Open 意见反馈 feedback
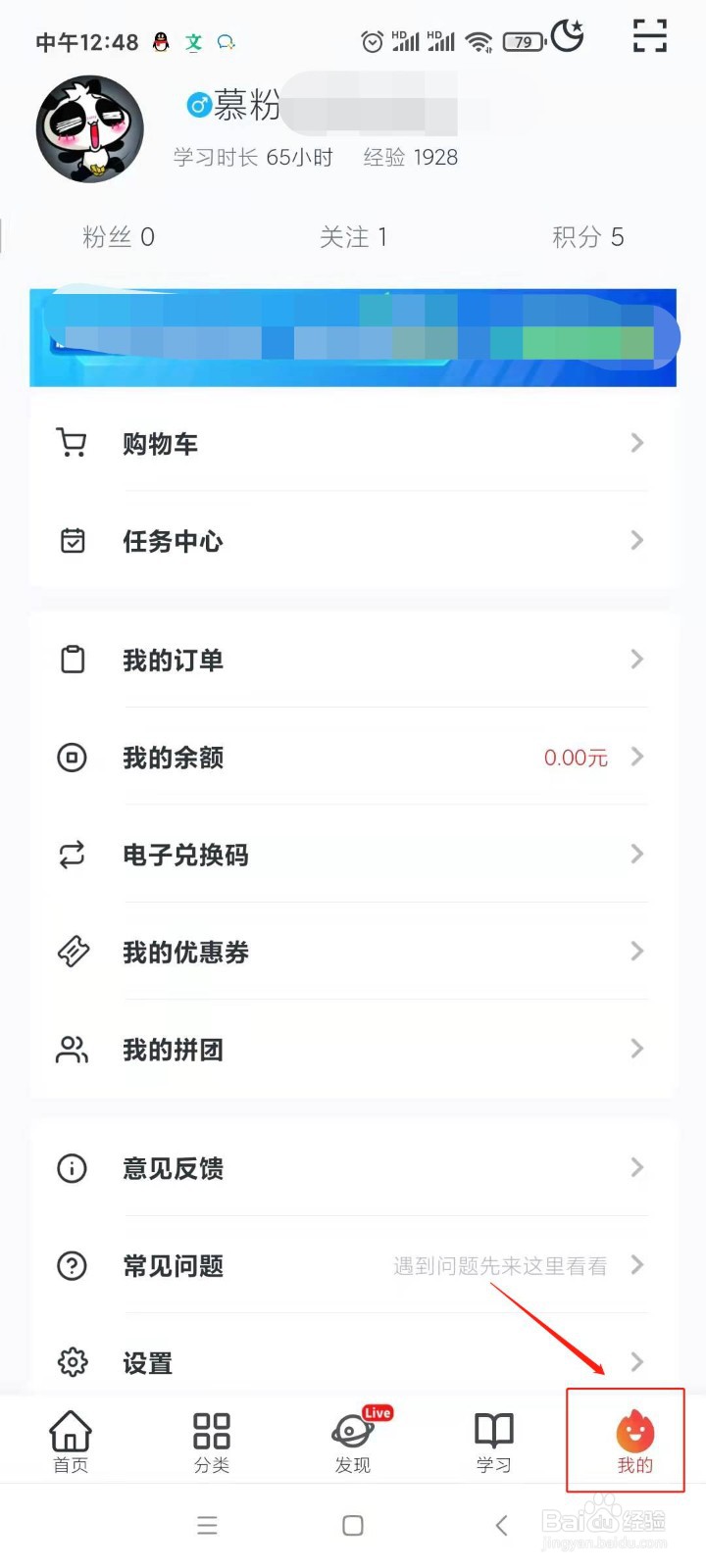706x1568 pixels. (x=353, y=1168)
